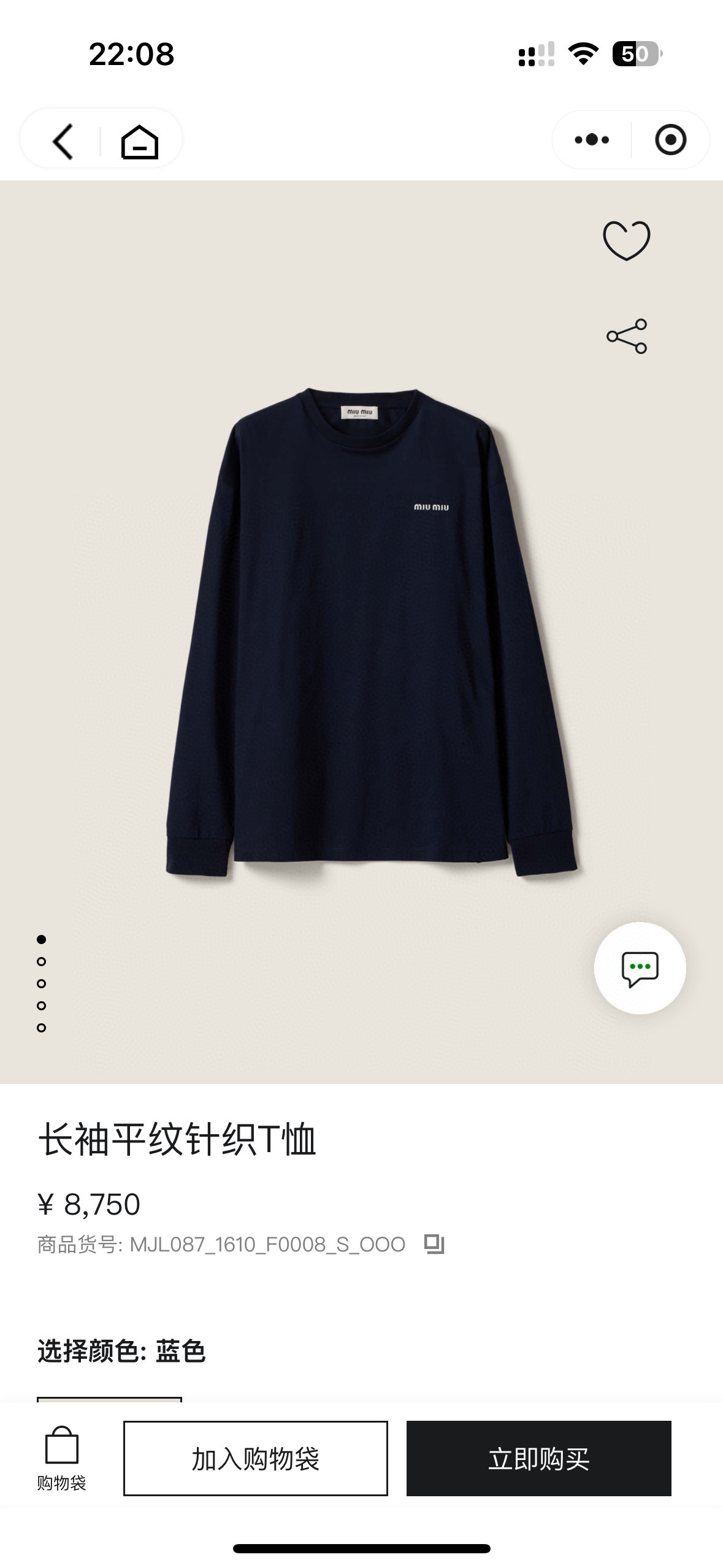Add this T-shirt to favorites
The width and height of the screenshot is (723, 1568).
click(x=626, y=240)
